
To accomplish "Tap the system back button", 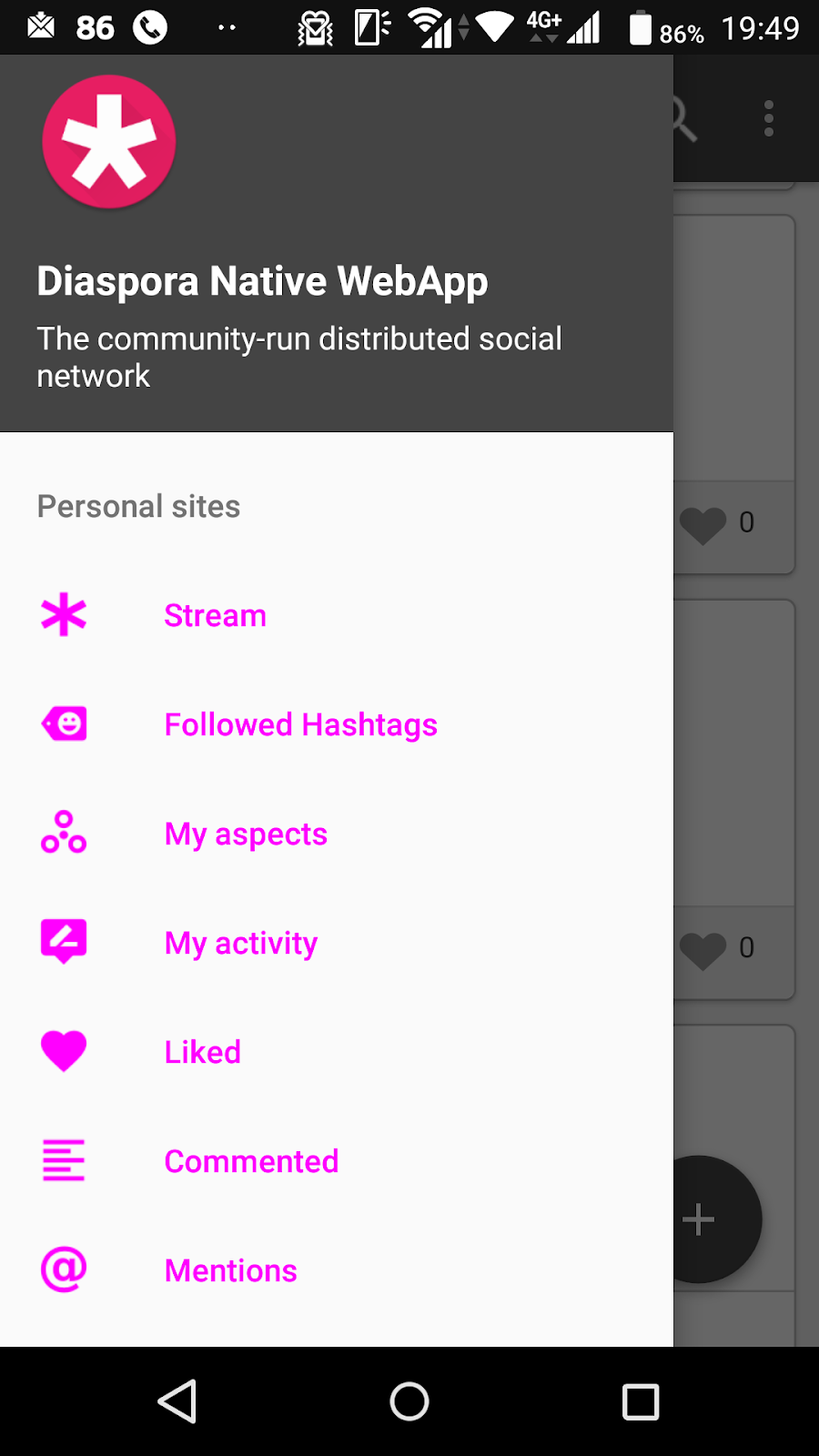I will (x=178, y=1401).
